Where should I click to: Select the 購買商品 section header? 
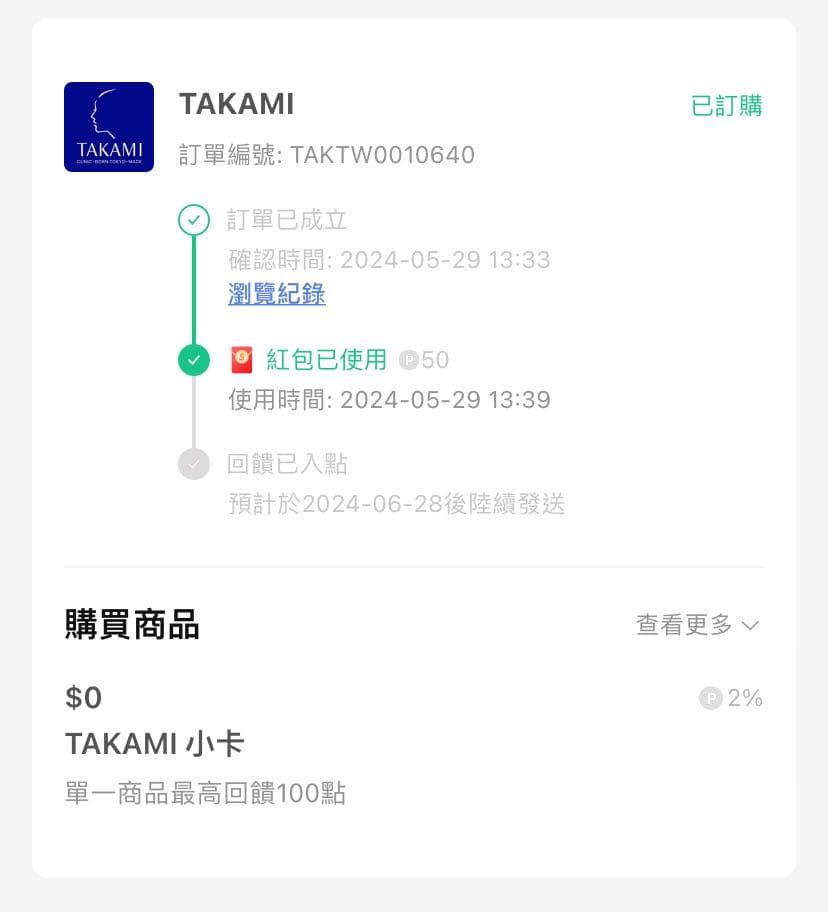tap(132, 624)
